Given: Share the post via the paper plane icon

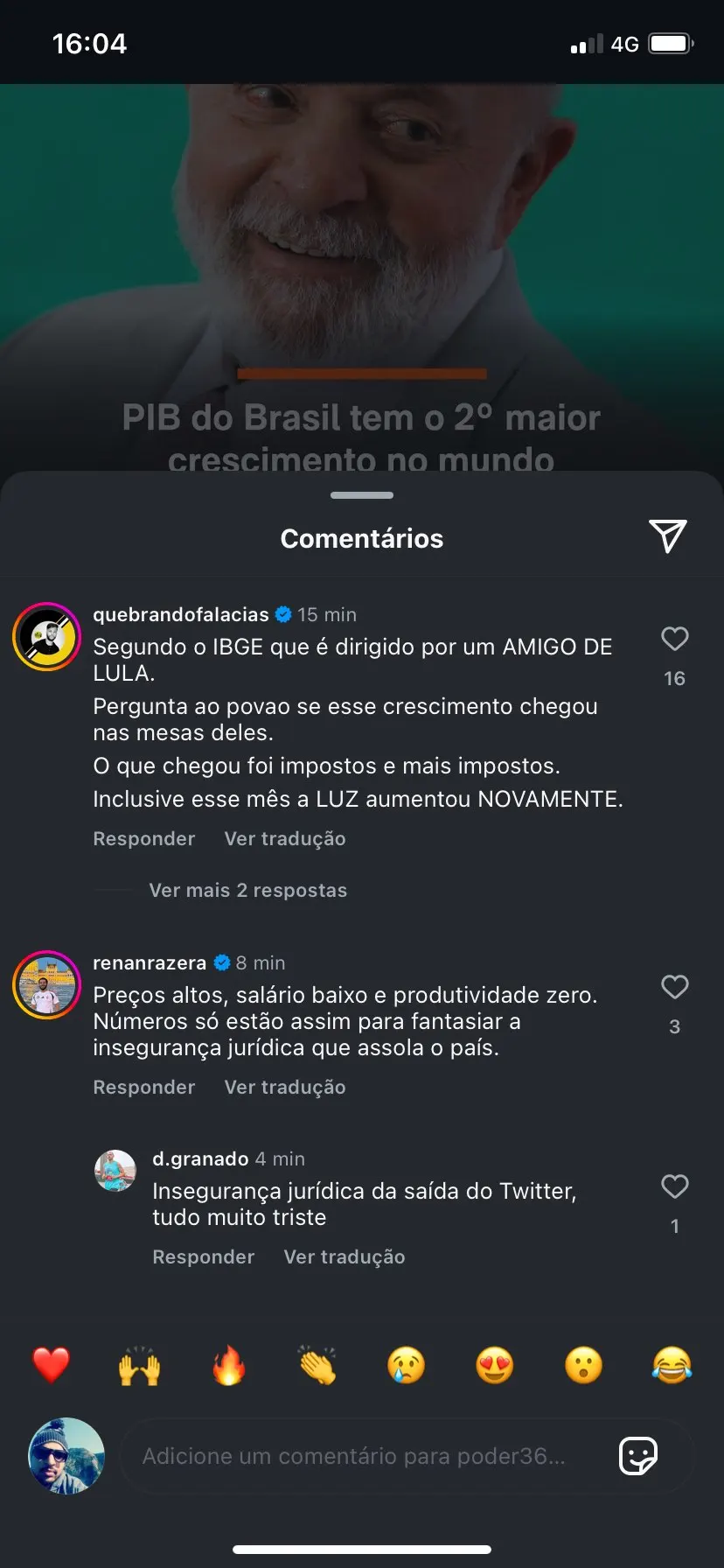Looking at the screenshot, I should point(668,536).
